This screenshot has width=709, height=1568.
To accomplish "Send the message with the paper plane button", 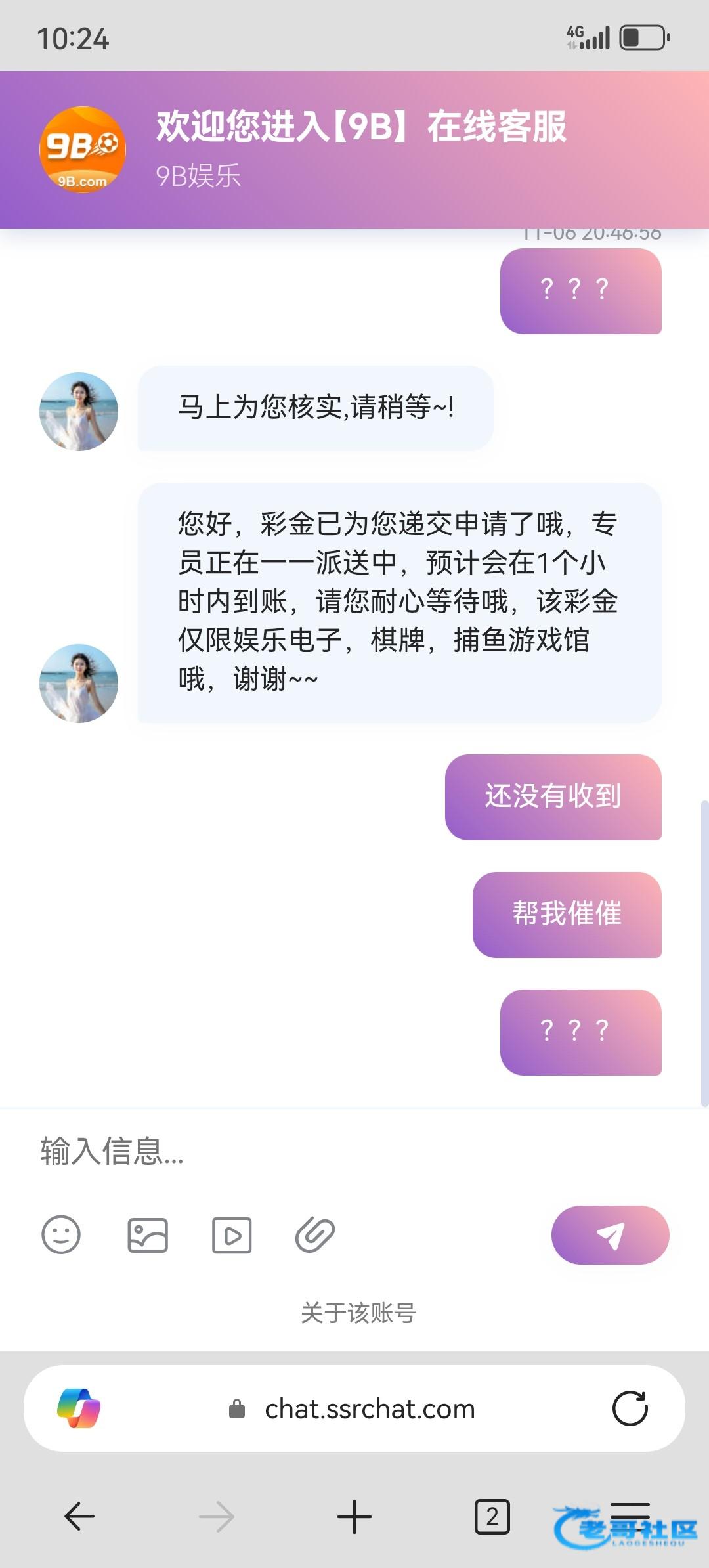I will point(610,1235).
